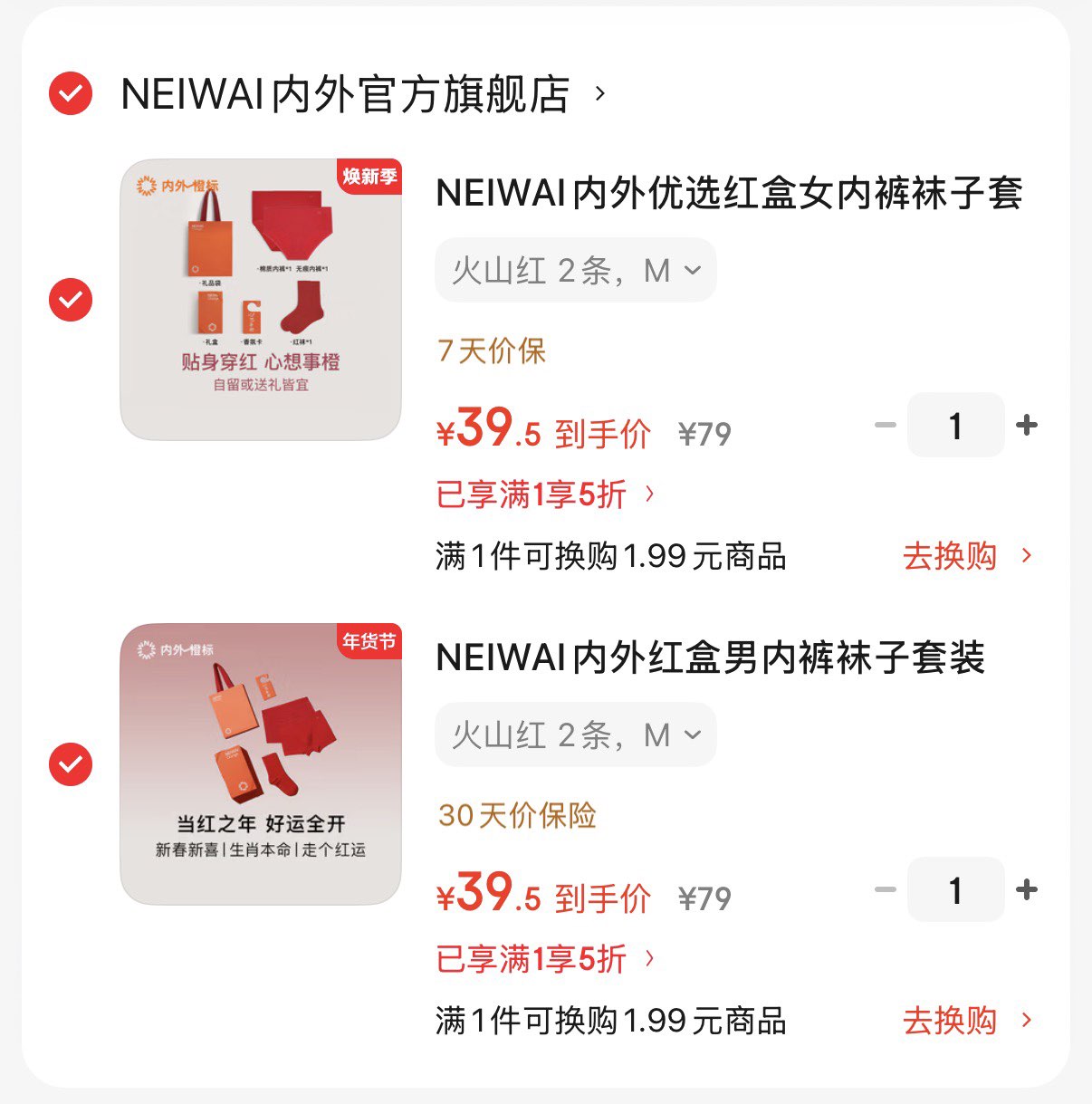Open the NEIWAI内外官方旗舰店 store page
Viewport: 1092px width, 1104px height.
346,94
